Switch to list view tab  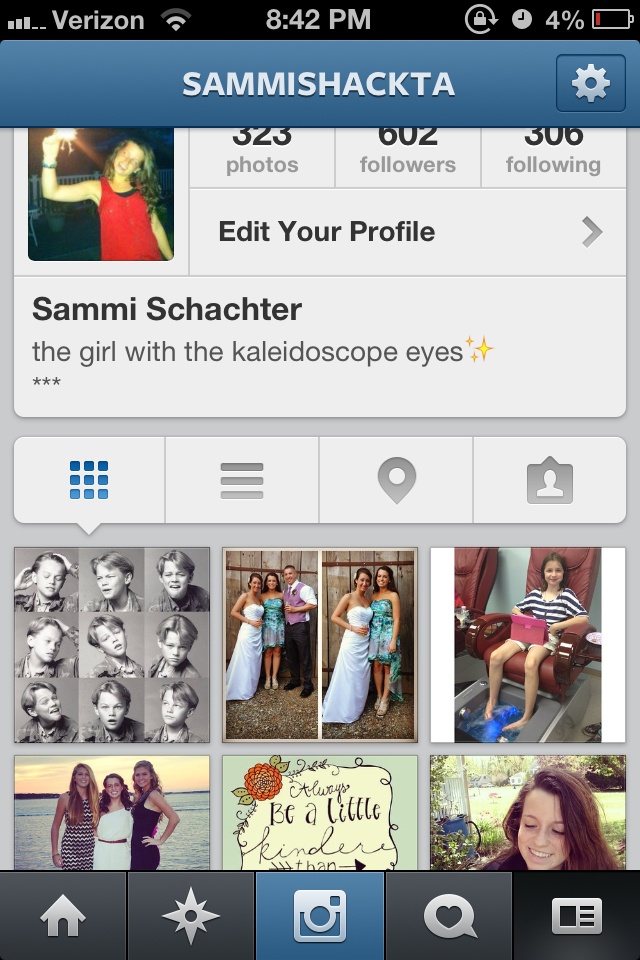tap(242, 481)
